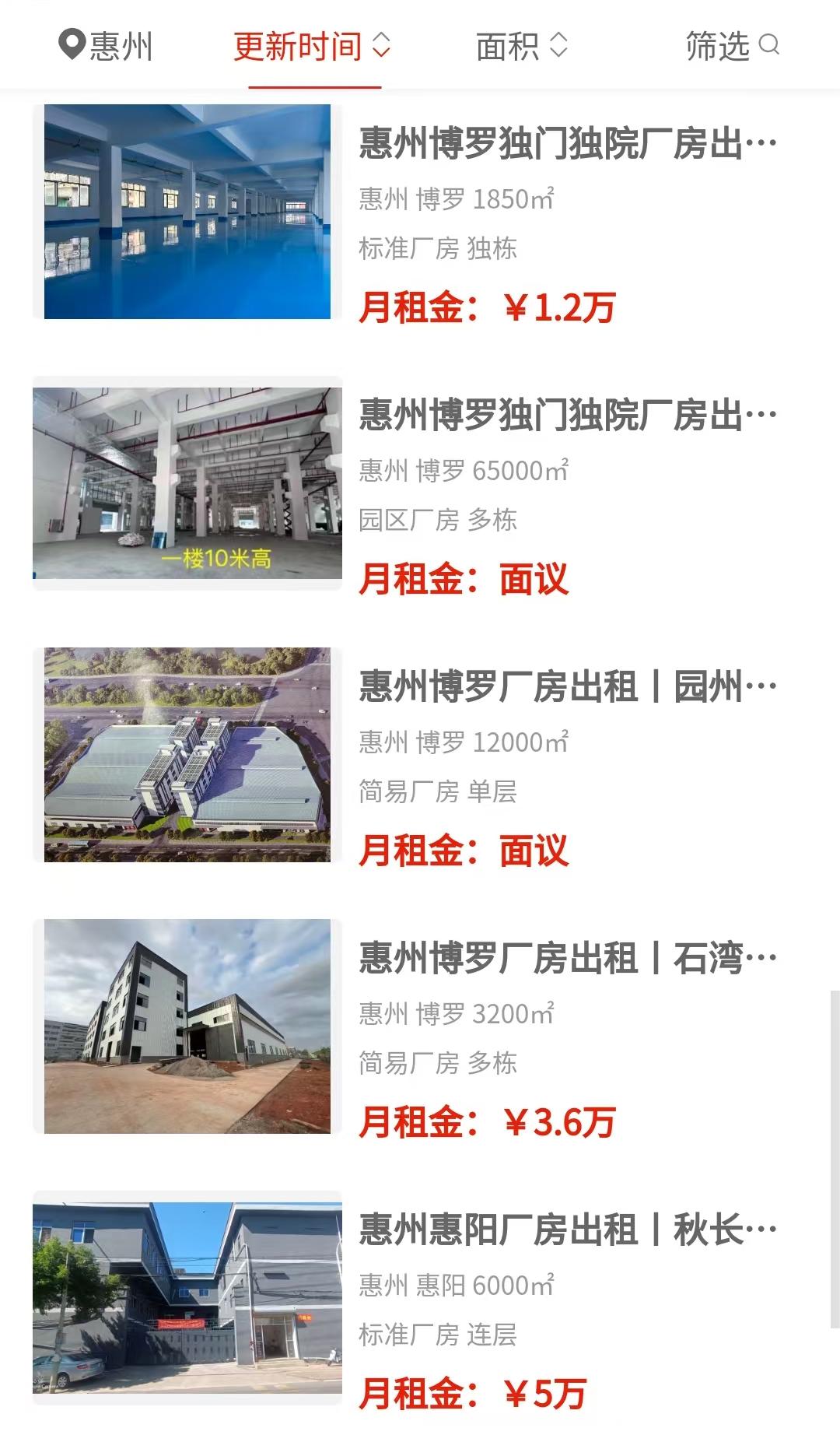View the 65000㎡ 园区厂房 listing
Viewport: 840px width, 1449px height.
click(568, 416)
